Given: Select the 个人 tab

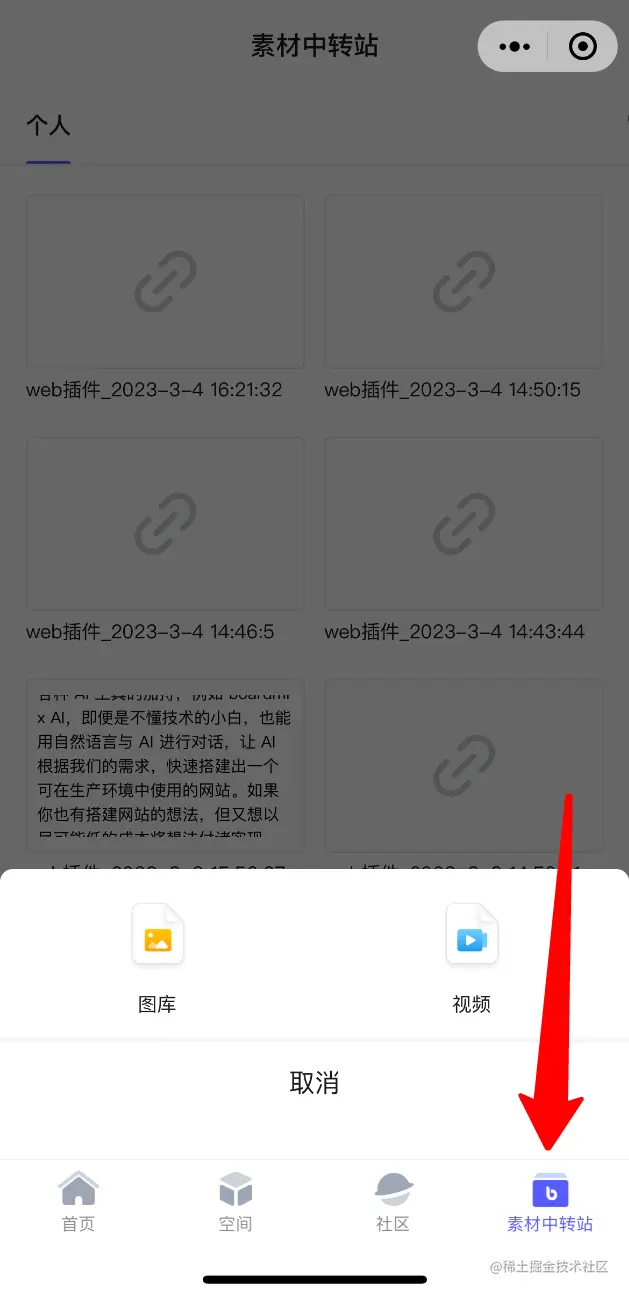Looking at the screenshot, I should coord(48,126).
